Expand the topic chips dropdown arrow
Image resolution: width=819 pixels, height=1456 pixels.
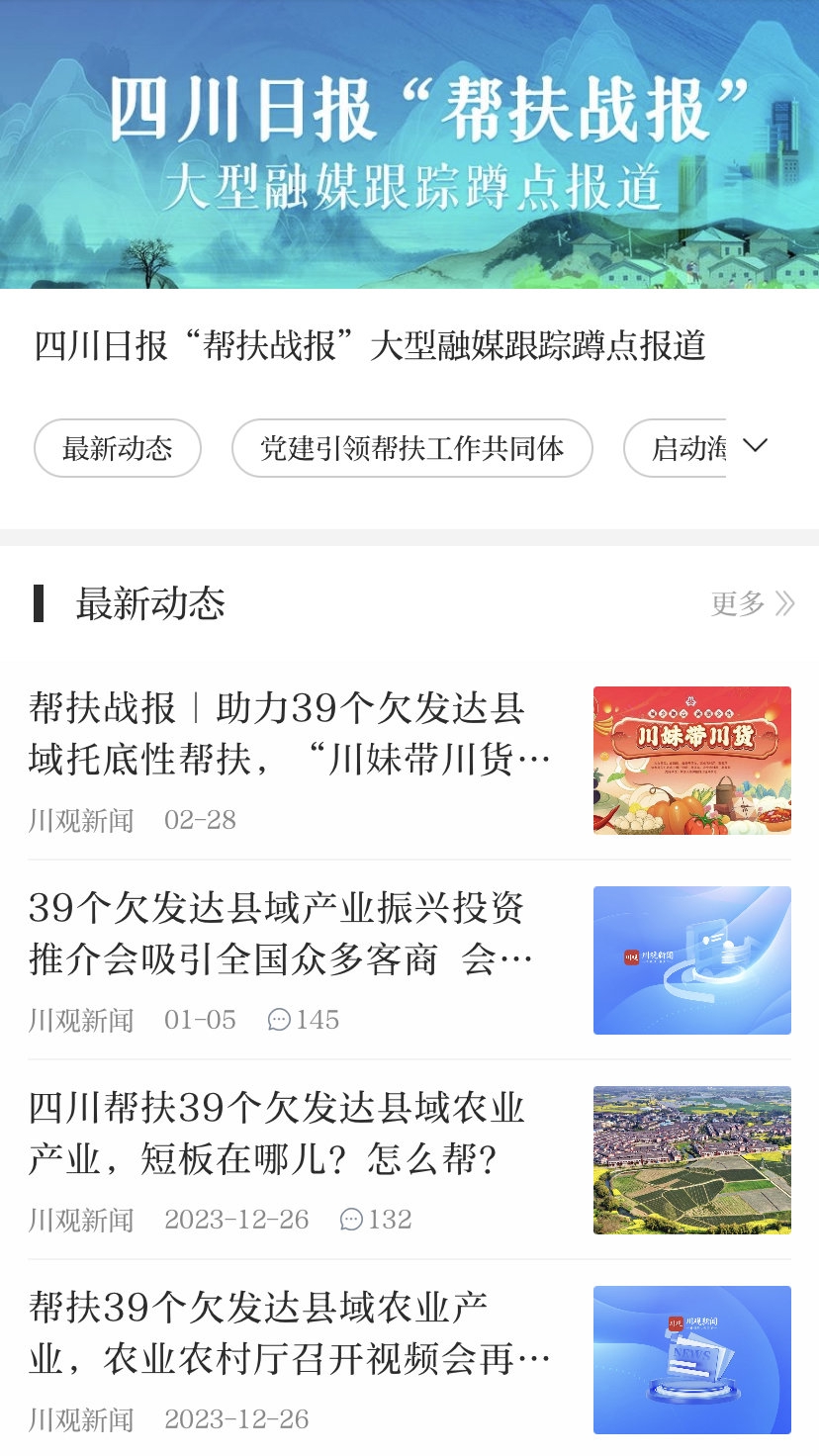[x=755, y=446]
